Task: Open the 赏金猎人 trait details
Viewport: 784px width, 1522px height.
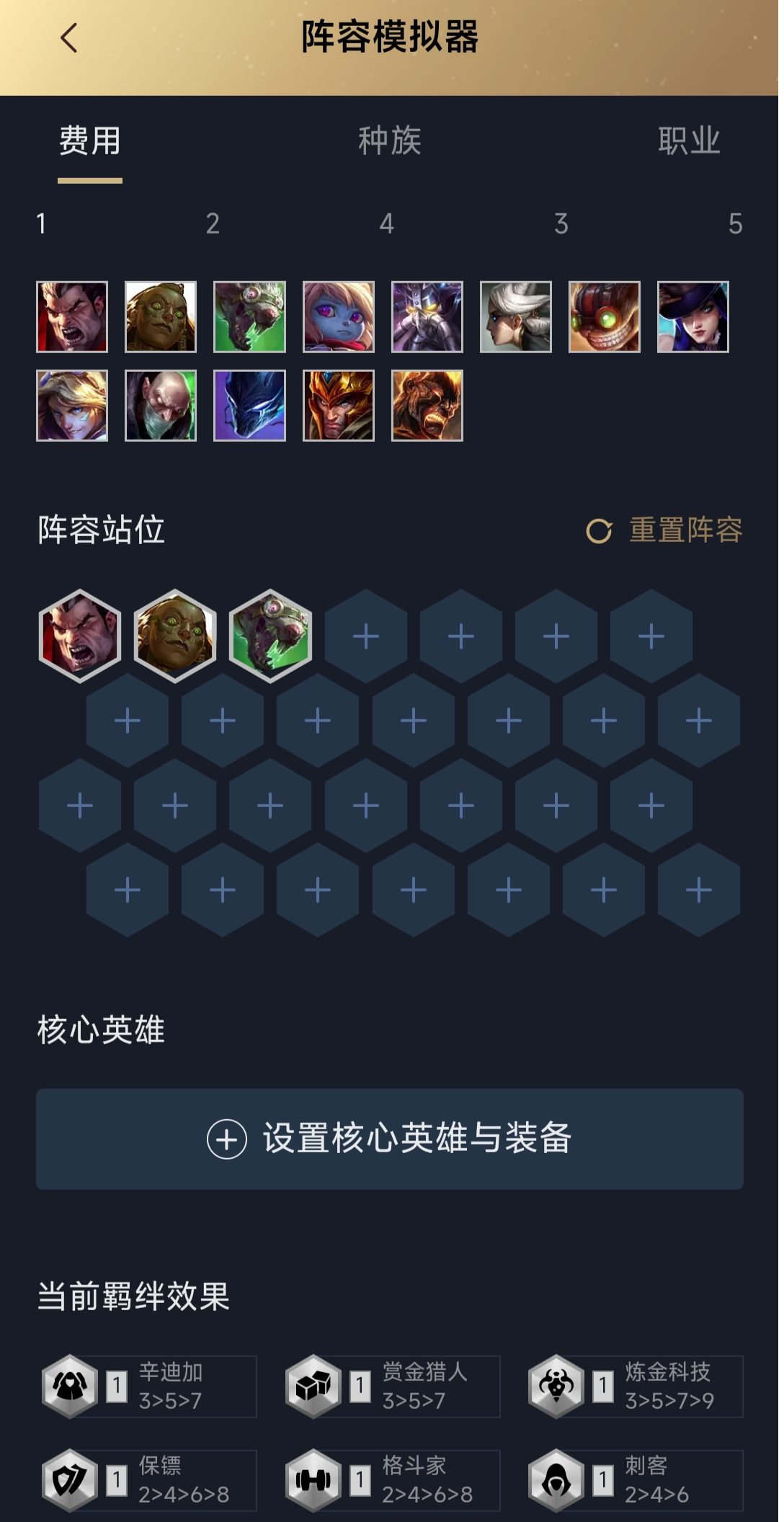Action: point(392,1386)
